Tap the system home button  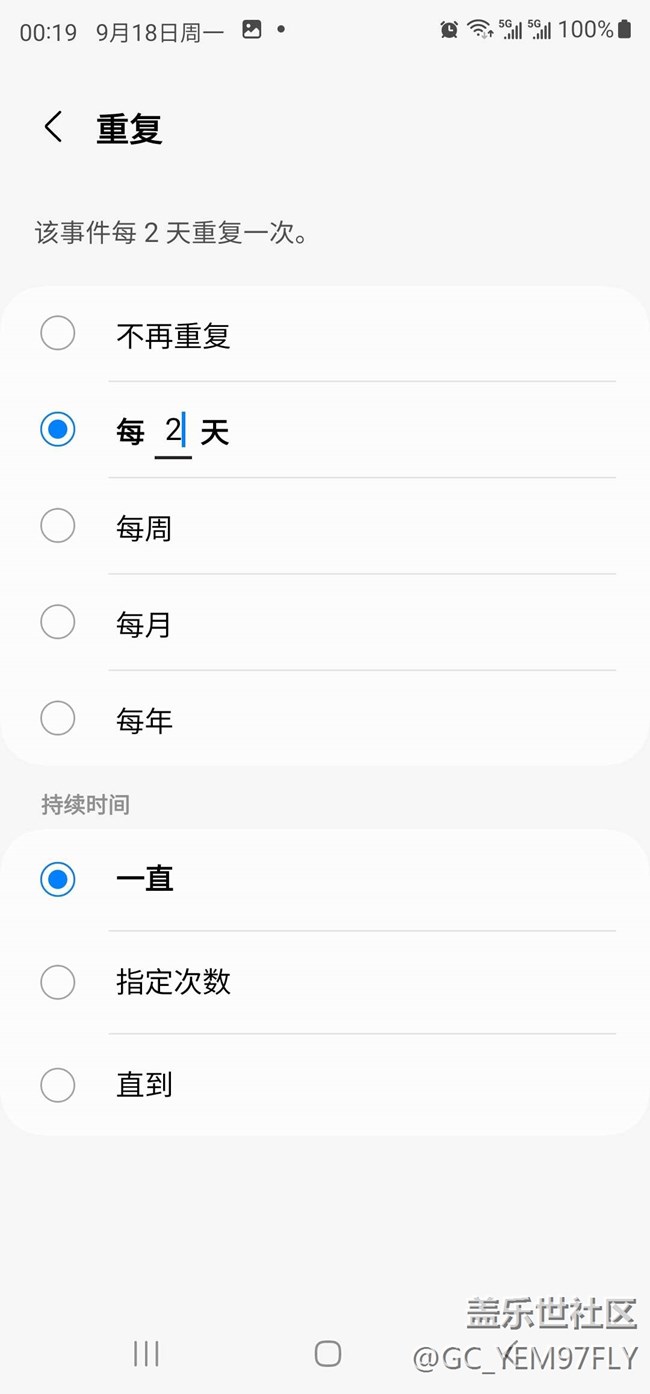[x=328, y=1354]
